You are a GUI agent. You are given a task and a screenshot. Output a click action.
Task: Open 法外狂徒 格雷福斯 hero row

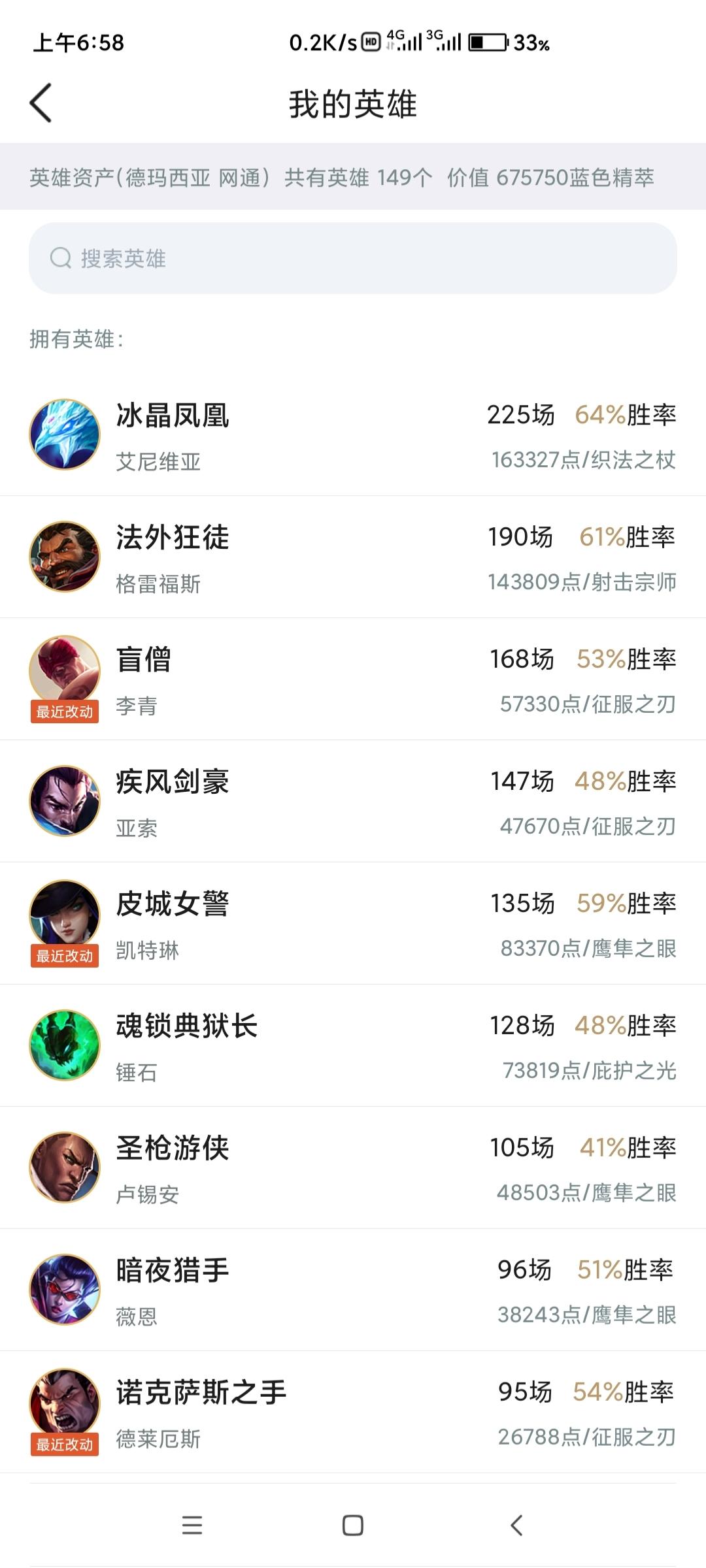pyautogui.click(x=353, y=557)
